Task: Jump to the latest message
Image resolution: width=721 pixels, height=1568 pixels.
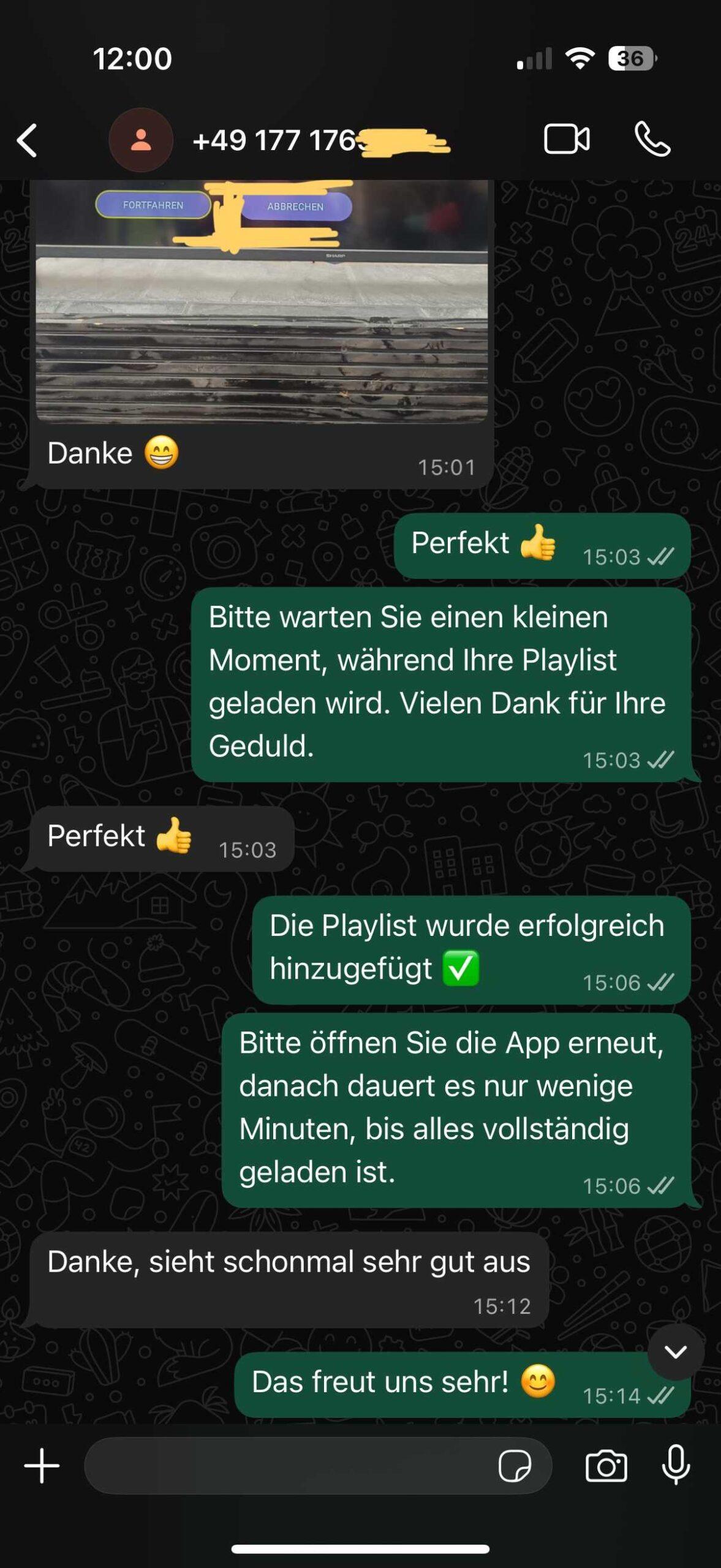Action: 676,1352
